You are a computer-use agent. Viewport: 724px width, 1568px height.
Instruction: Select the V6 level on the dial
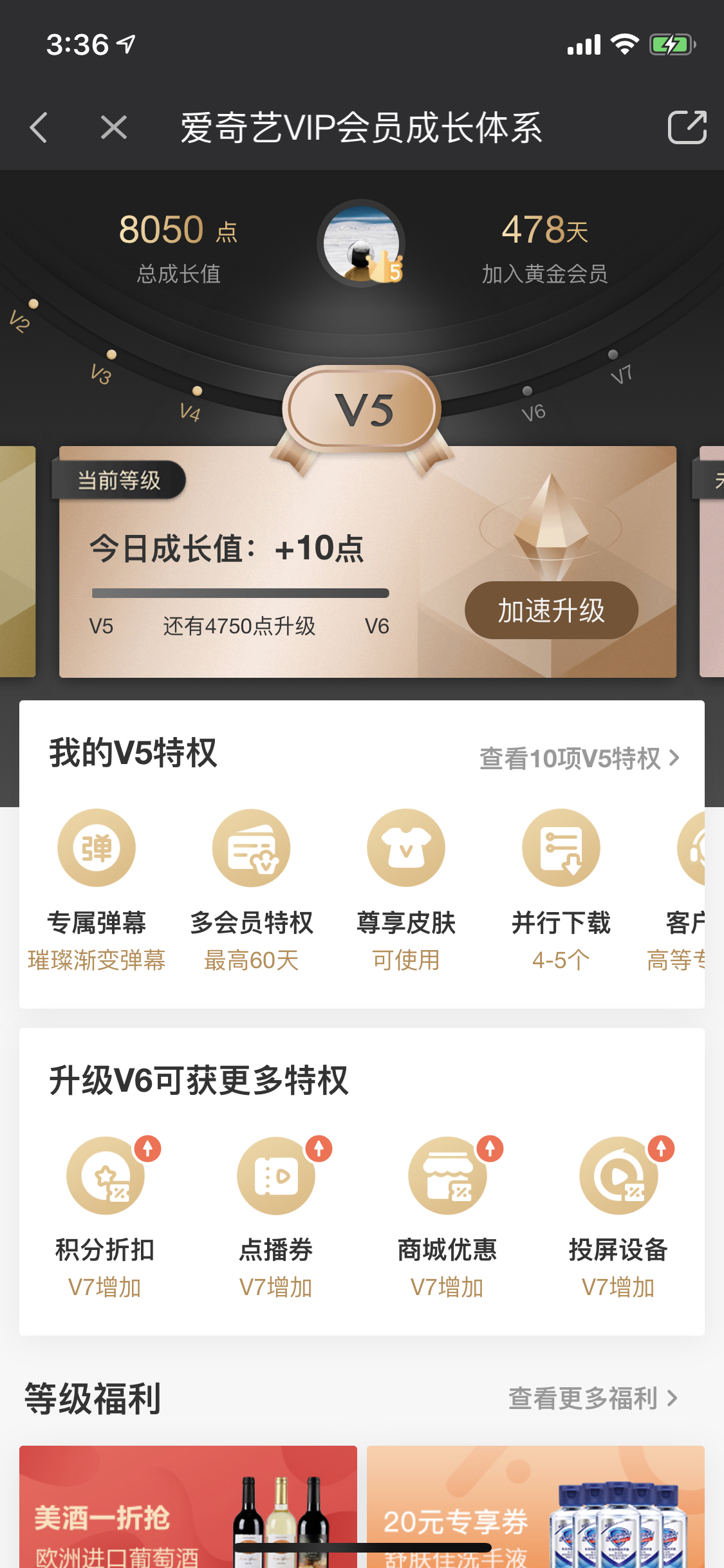[531, 404]
